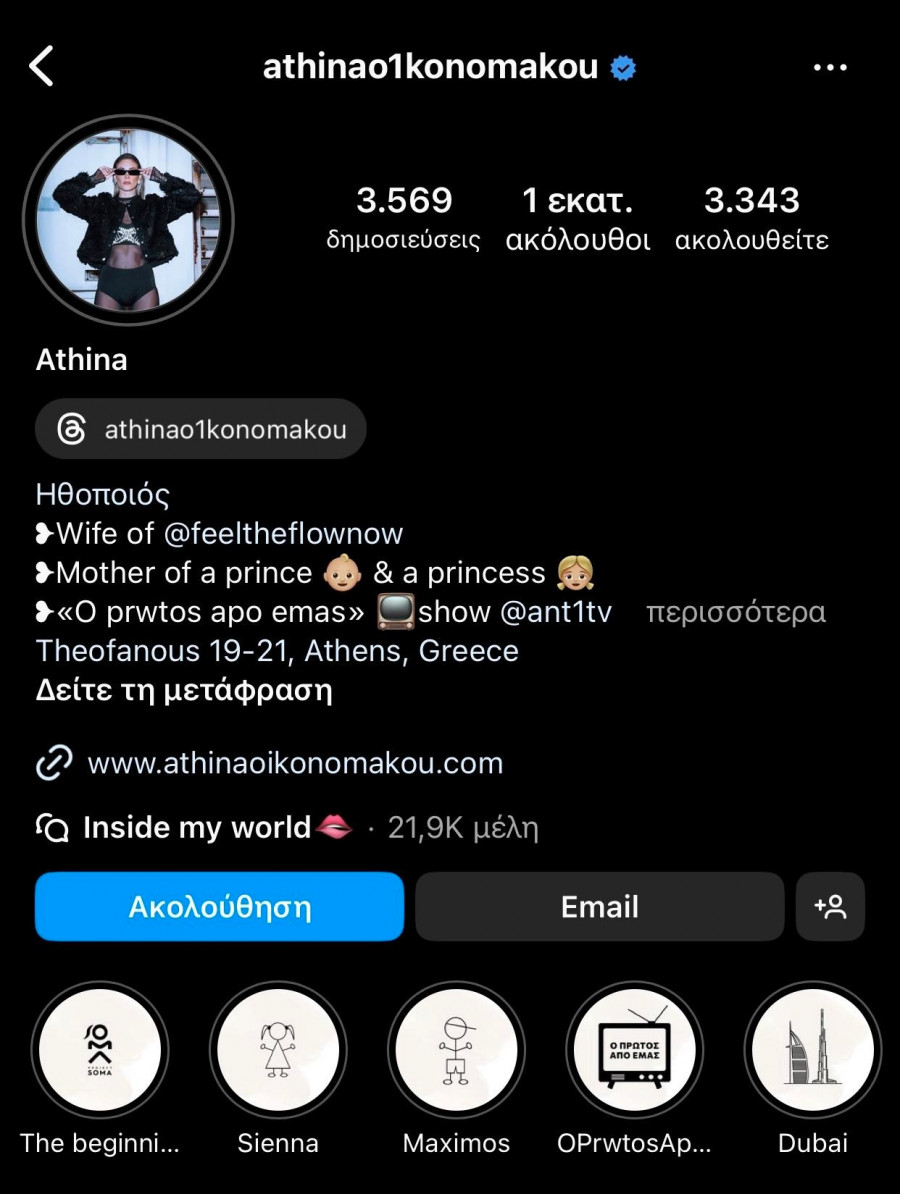Open the 1 εκατ. ακόλουθοι followers list
The image size is (900, 1194).
point(577,218)
